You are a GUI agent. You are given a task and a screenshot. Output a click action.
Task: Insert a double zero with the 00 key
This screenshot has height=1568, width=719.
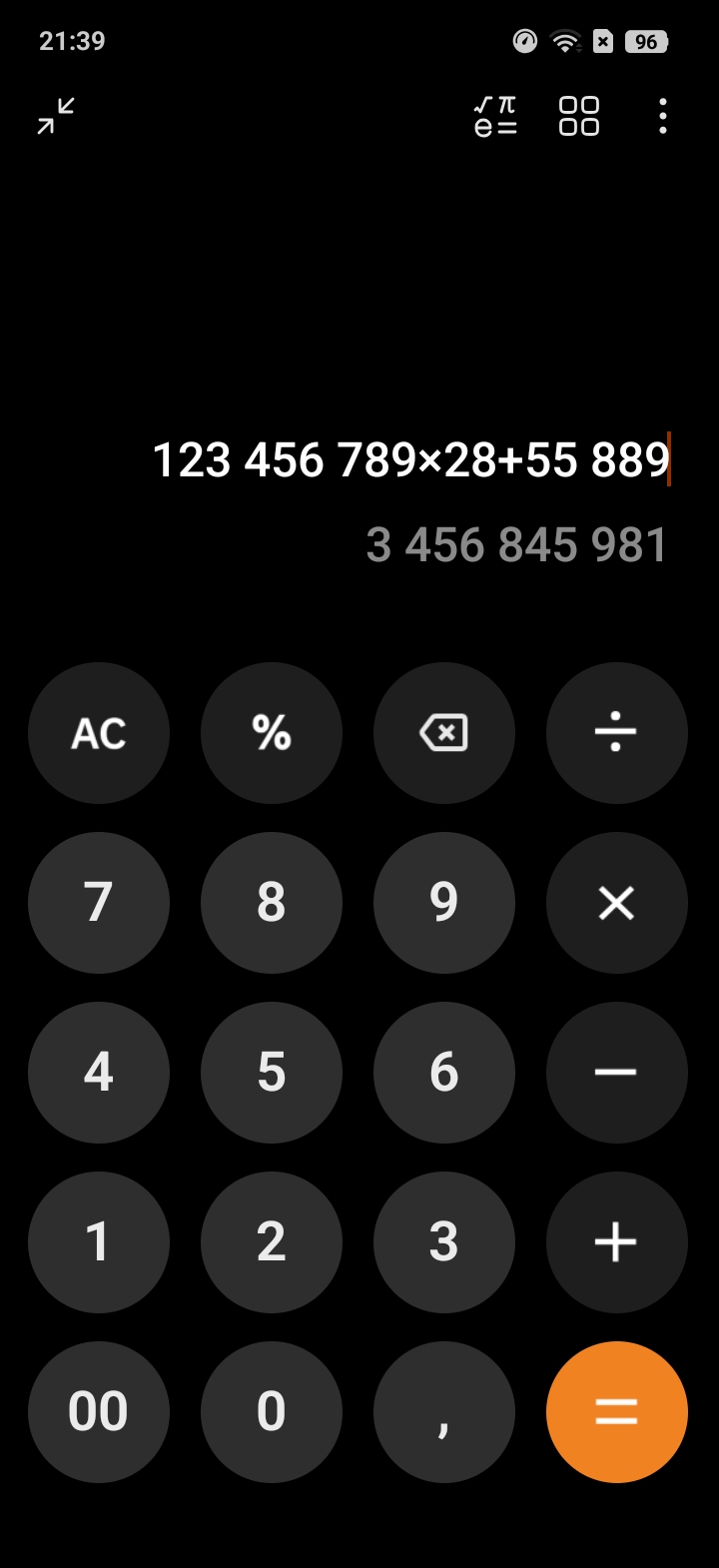(99, 1411)
